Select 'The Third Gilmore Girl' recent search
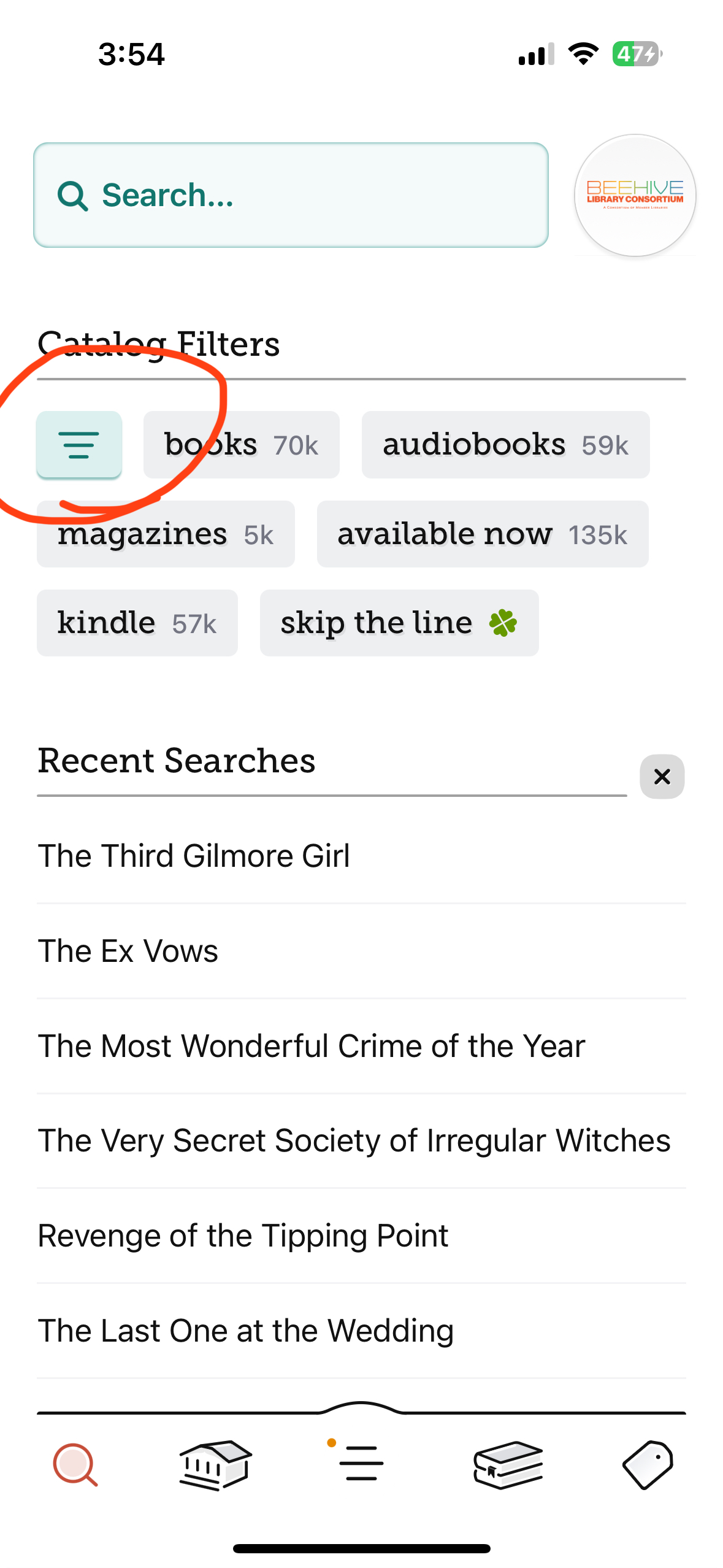Viewport: 723px width, 1568px height. [x=194, y=855]
